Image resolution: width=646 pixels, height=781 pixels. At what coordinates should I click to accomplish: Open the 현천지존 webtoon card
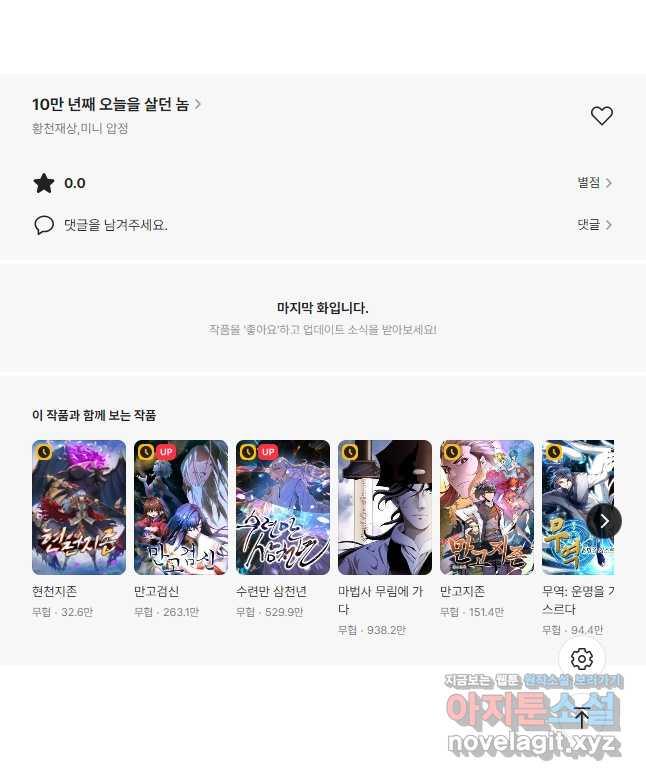79,507
